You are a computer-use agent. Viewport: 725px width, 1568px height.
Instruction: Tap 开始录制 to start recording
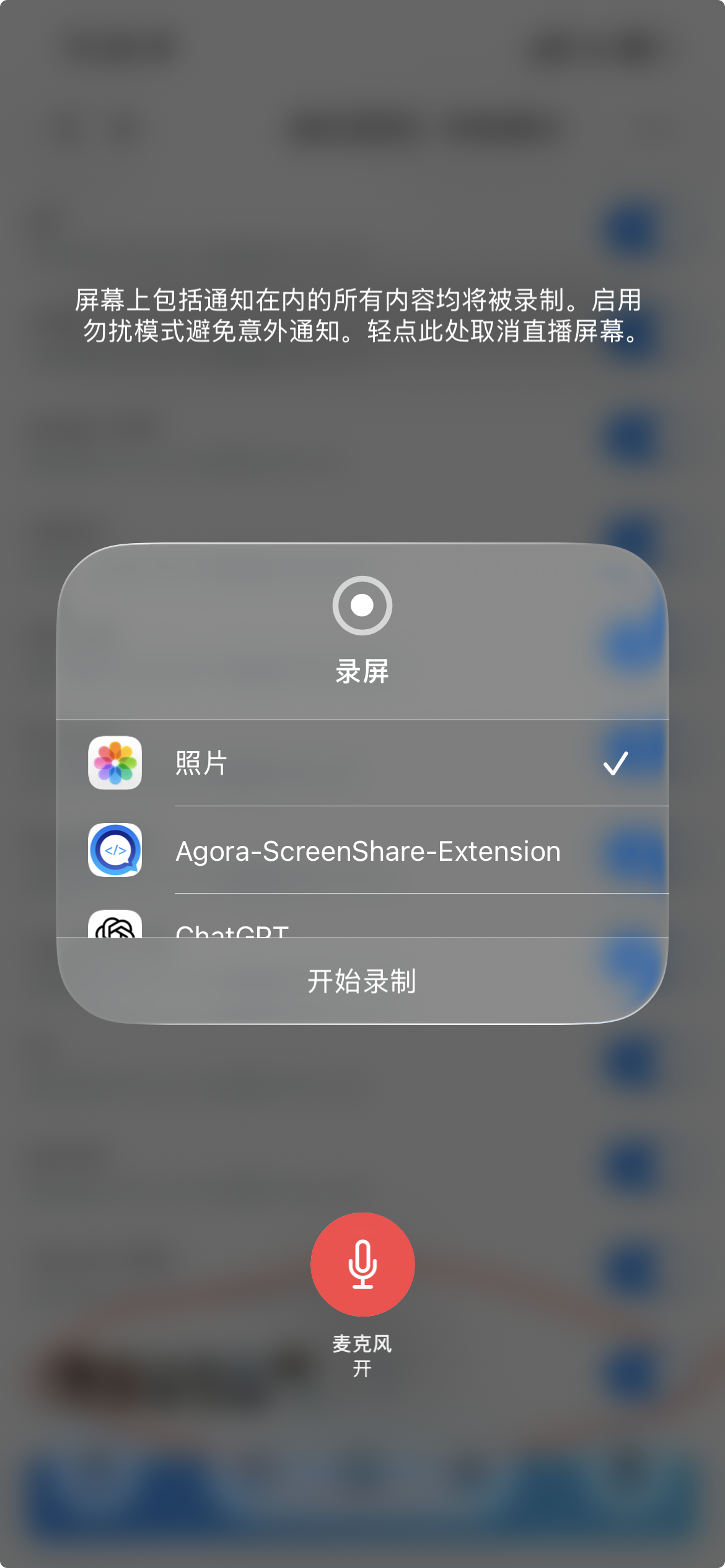(362, 981)
